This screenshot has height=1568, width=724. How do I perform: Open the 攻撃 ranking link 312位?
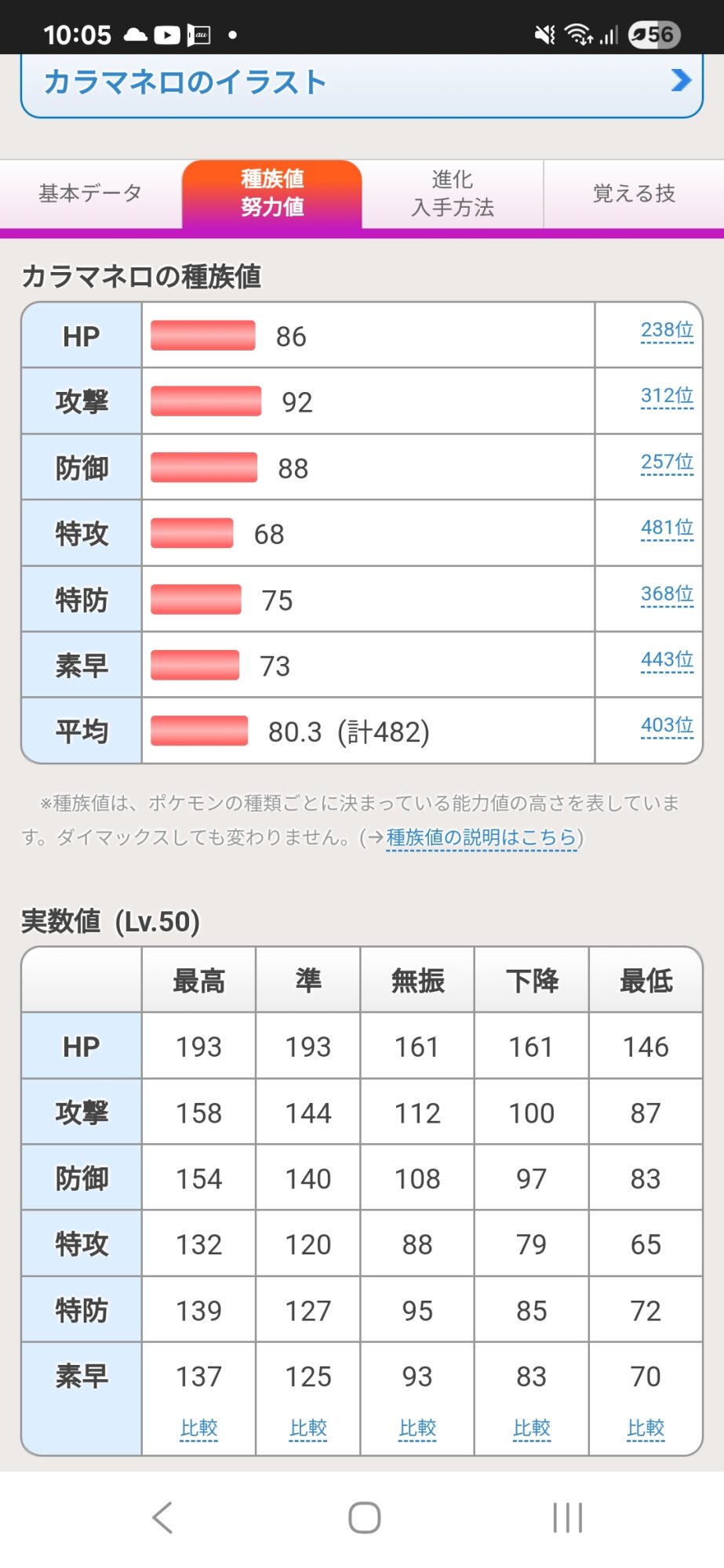pos(667,396)
